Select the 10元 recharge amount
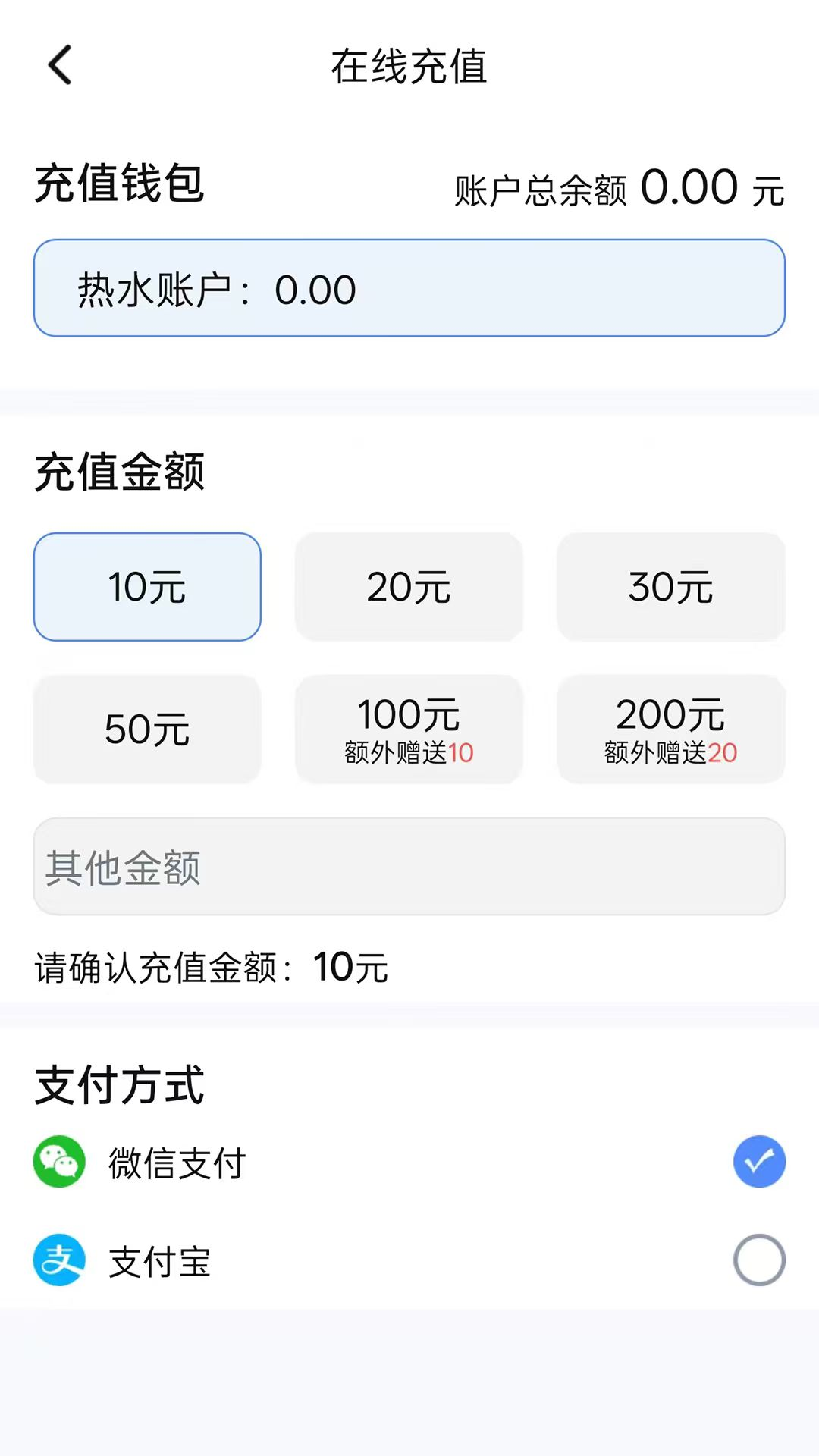Image resolution: width=819 pixels, height=1456 pixels. pos(147,586)
